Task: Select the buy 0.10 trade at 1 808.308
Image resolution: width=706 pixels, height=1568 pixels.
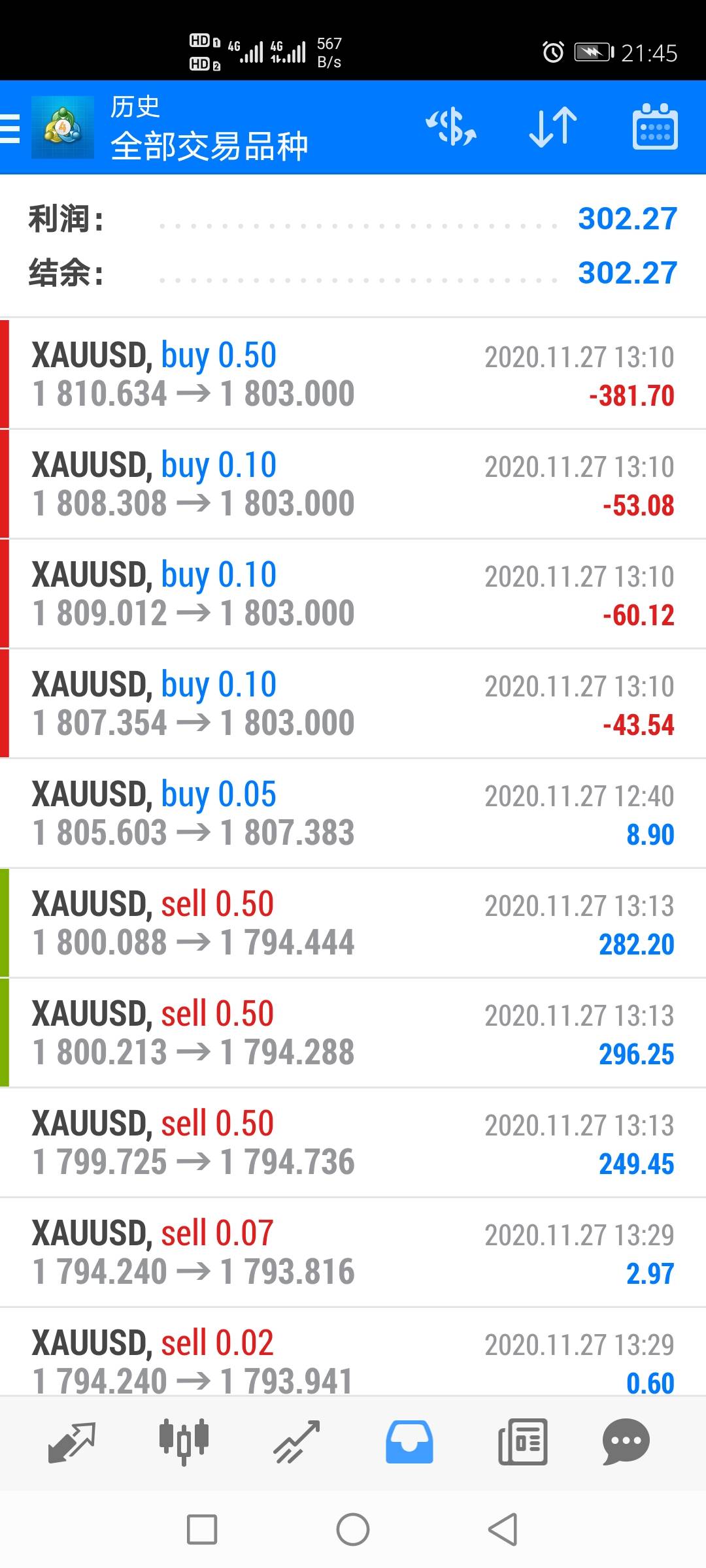Action: (x=353, y=484)
